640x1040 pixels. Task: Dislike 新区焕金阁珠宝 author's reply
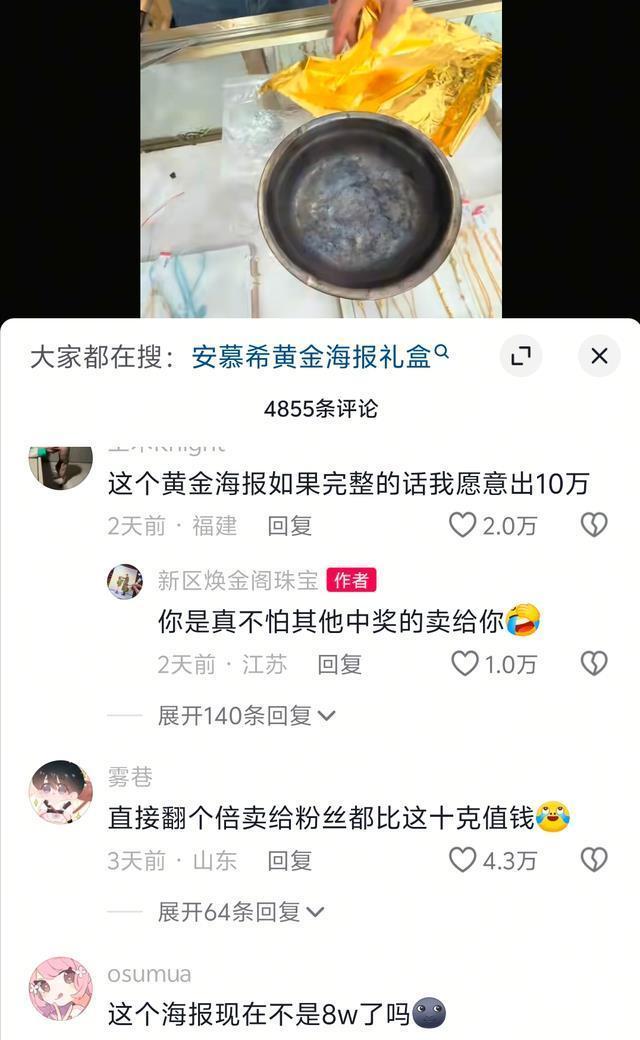tap(594, 663)
